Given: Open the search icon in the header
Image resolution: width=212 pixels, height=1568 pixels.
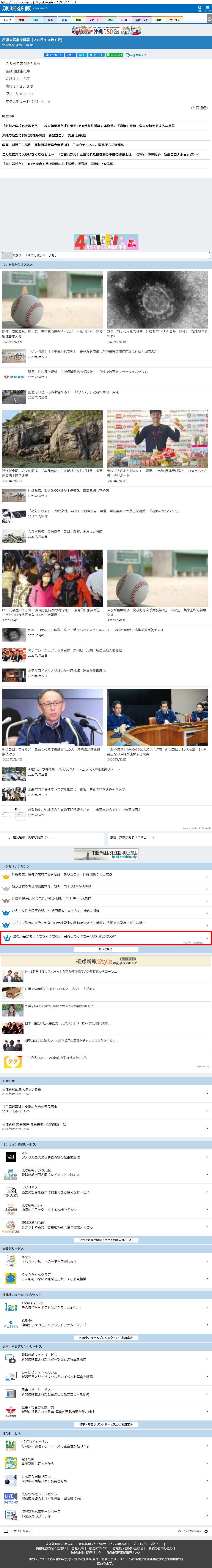Looking at the screenshot, I should [199, 8].
